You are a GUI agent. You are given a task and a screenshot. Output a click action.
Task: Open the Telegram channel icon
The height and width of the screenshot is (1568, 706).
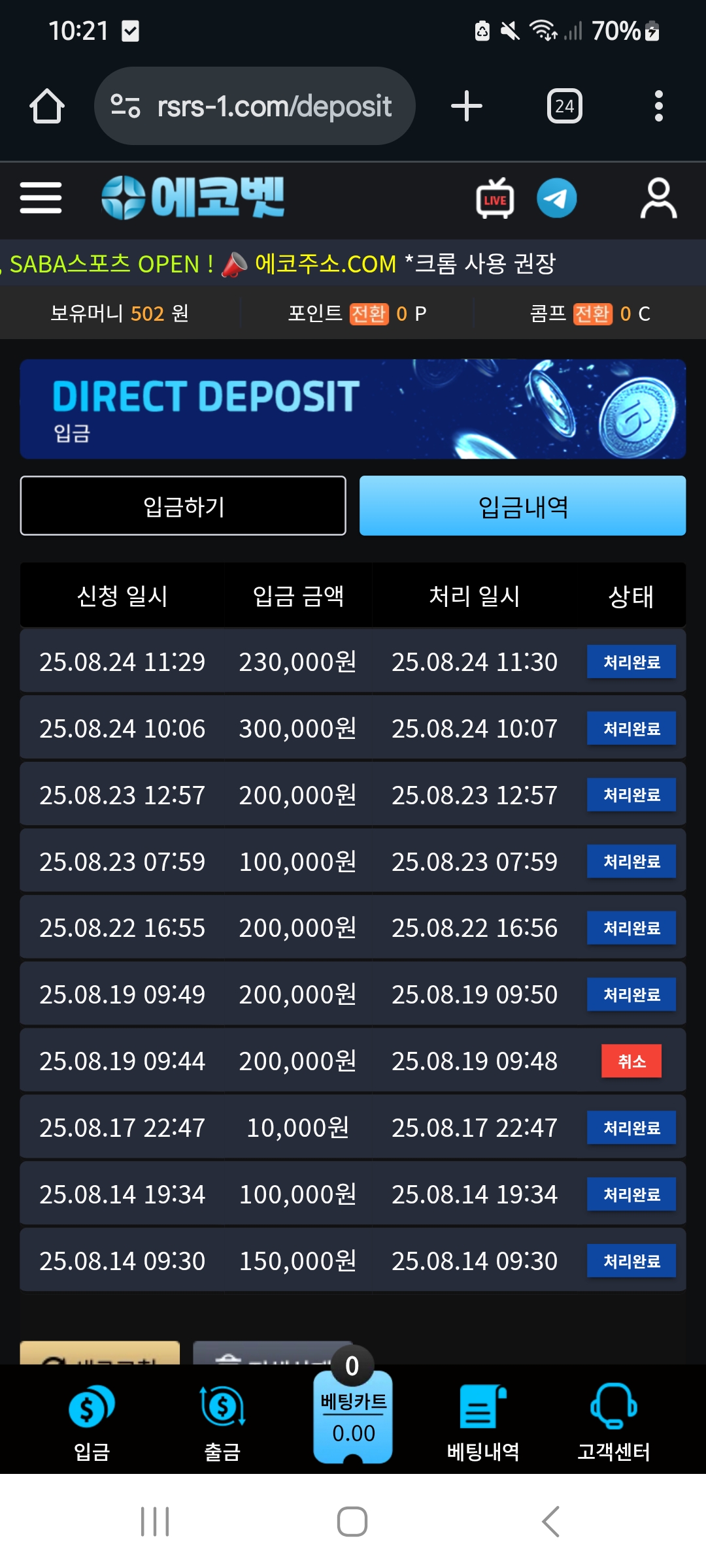click(556, 199)
